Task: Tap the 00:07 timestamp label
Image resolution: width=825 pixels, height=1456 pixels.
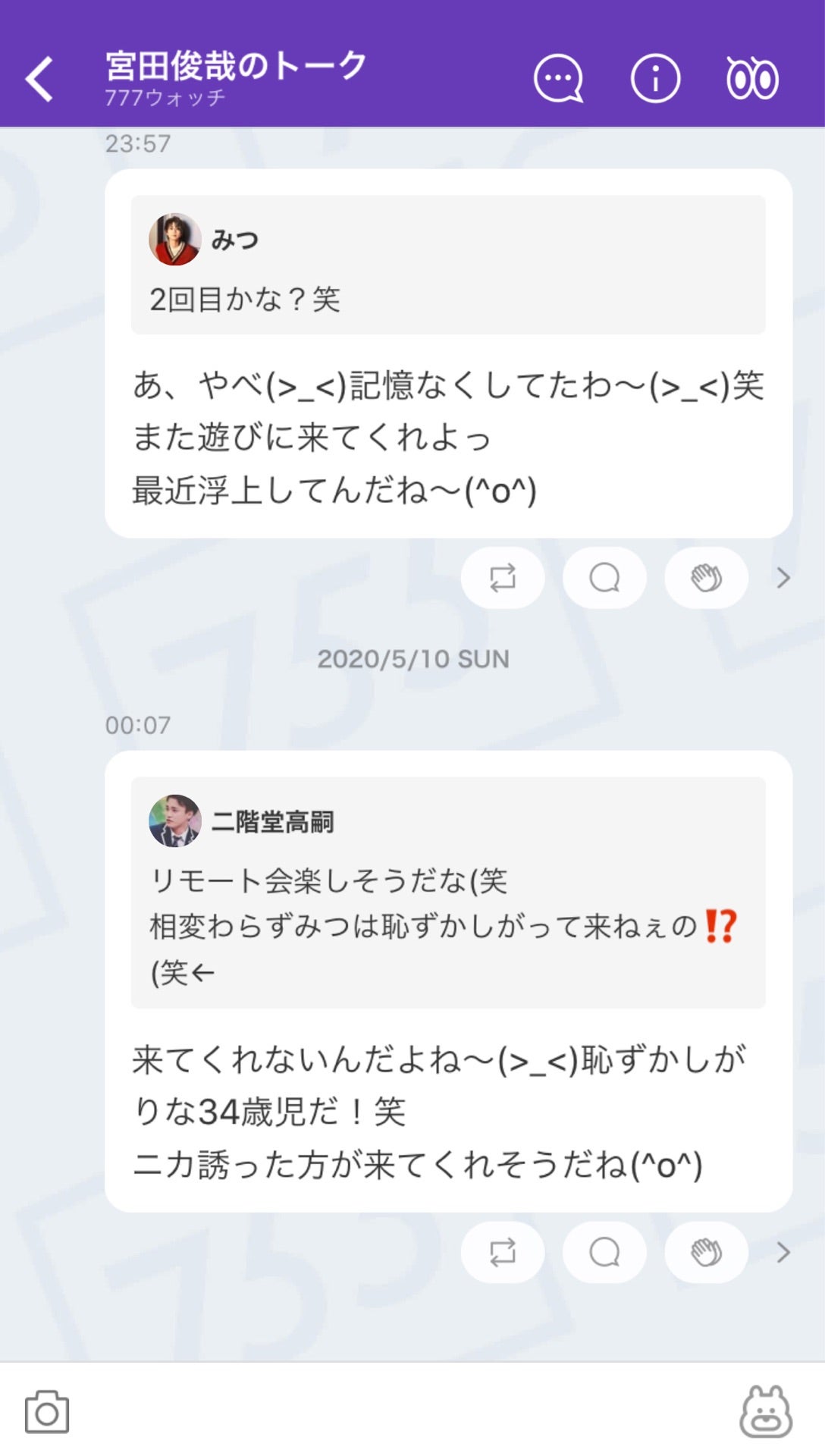Action: click(135, 724)
